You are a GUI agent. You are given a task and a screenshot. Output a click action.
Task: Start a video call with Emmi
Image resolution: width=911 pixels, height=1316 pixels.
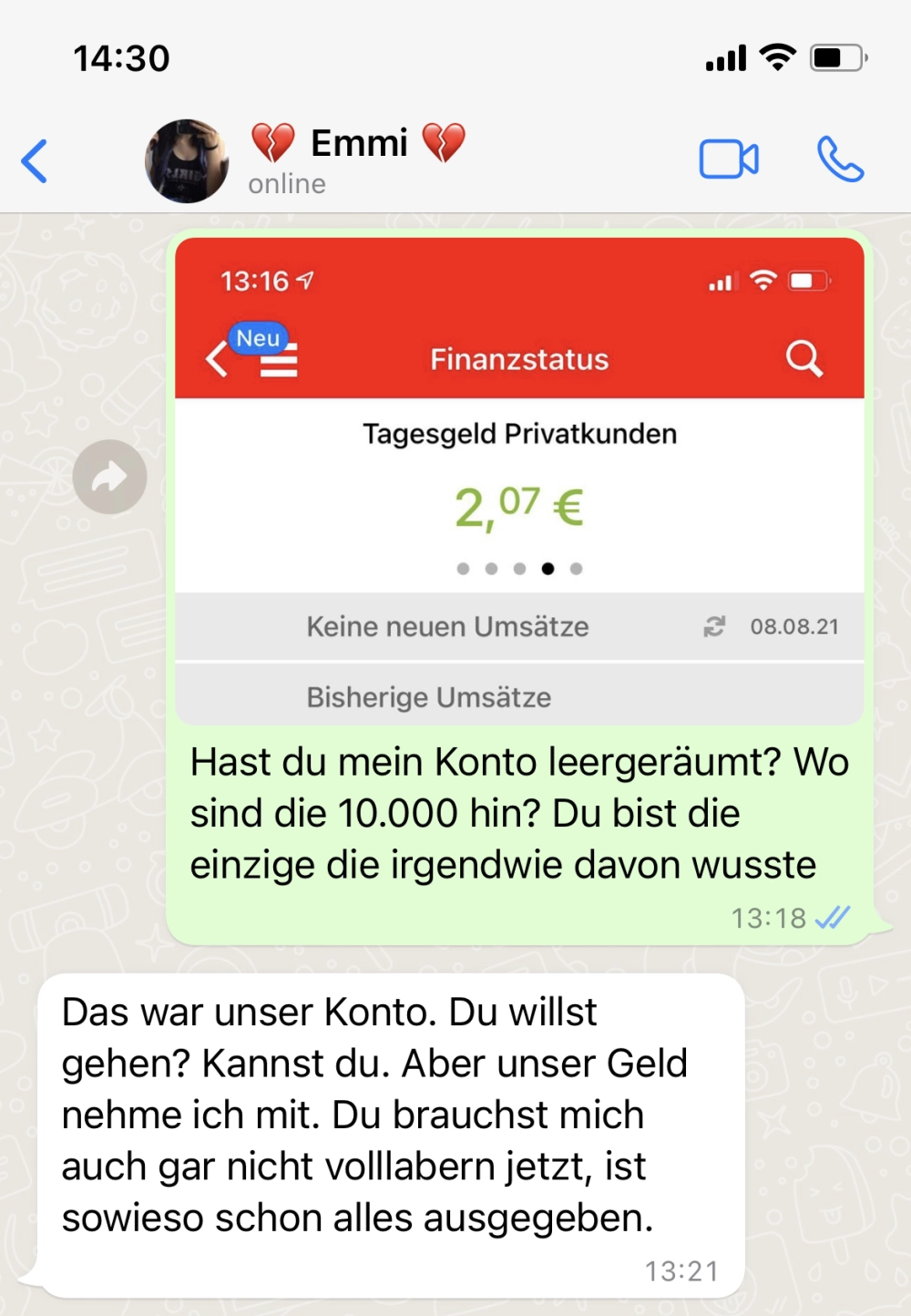click(728, 159)
